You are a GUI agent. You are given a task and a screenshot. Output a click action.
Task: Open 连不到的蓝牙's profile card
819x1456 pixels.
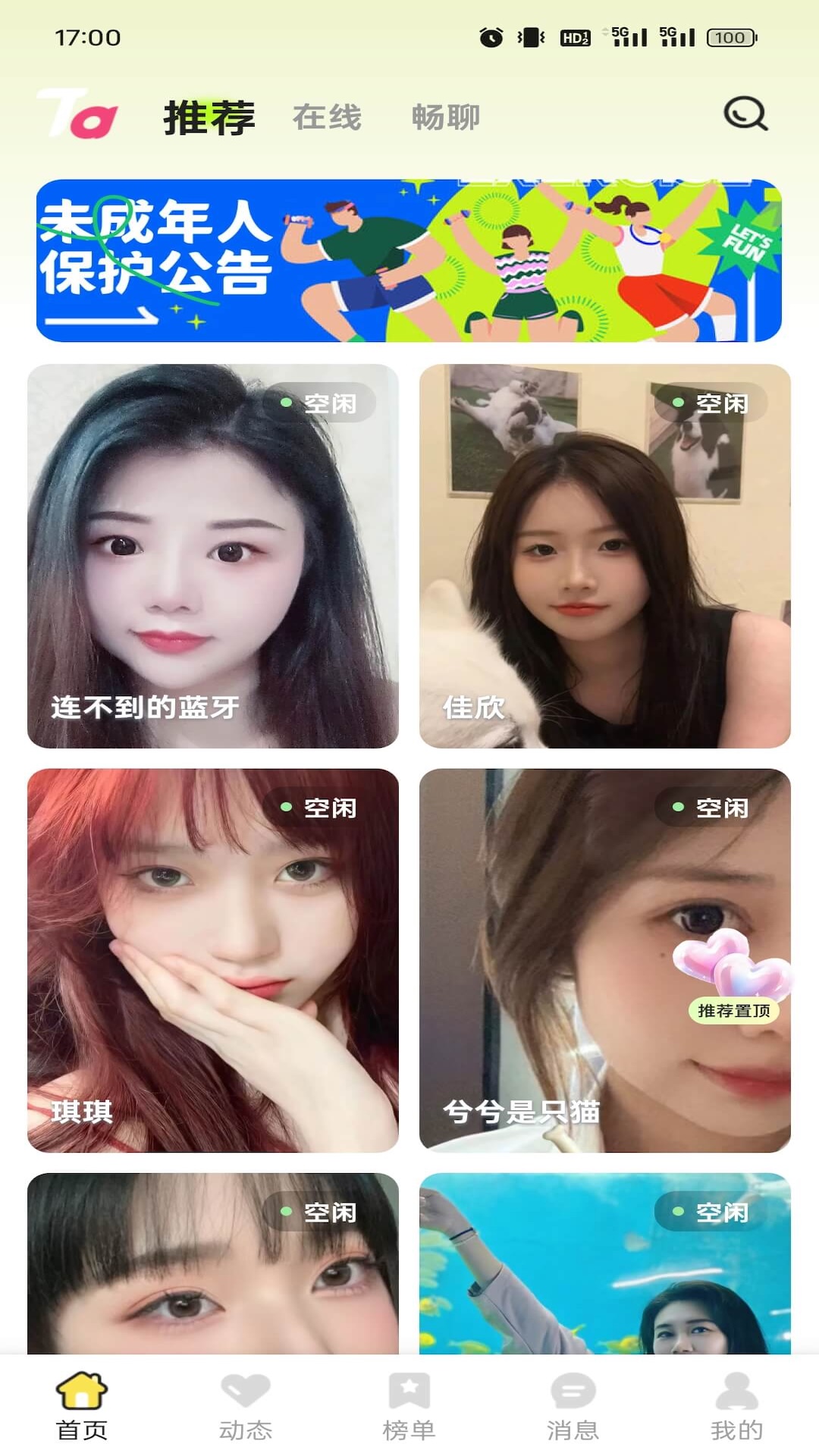pos(213,556)
